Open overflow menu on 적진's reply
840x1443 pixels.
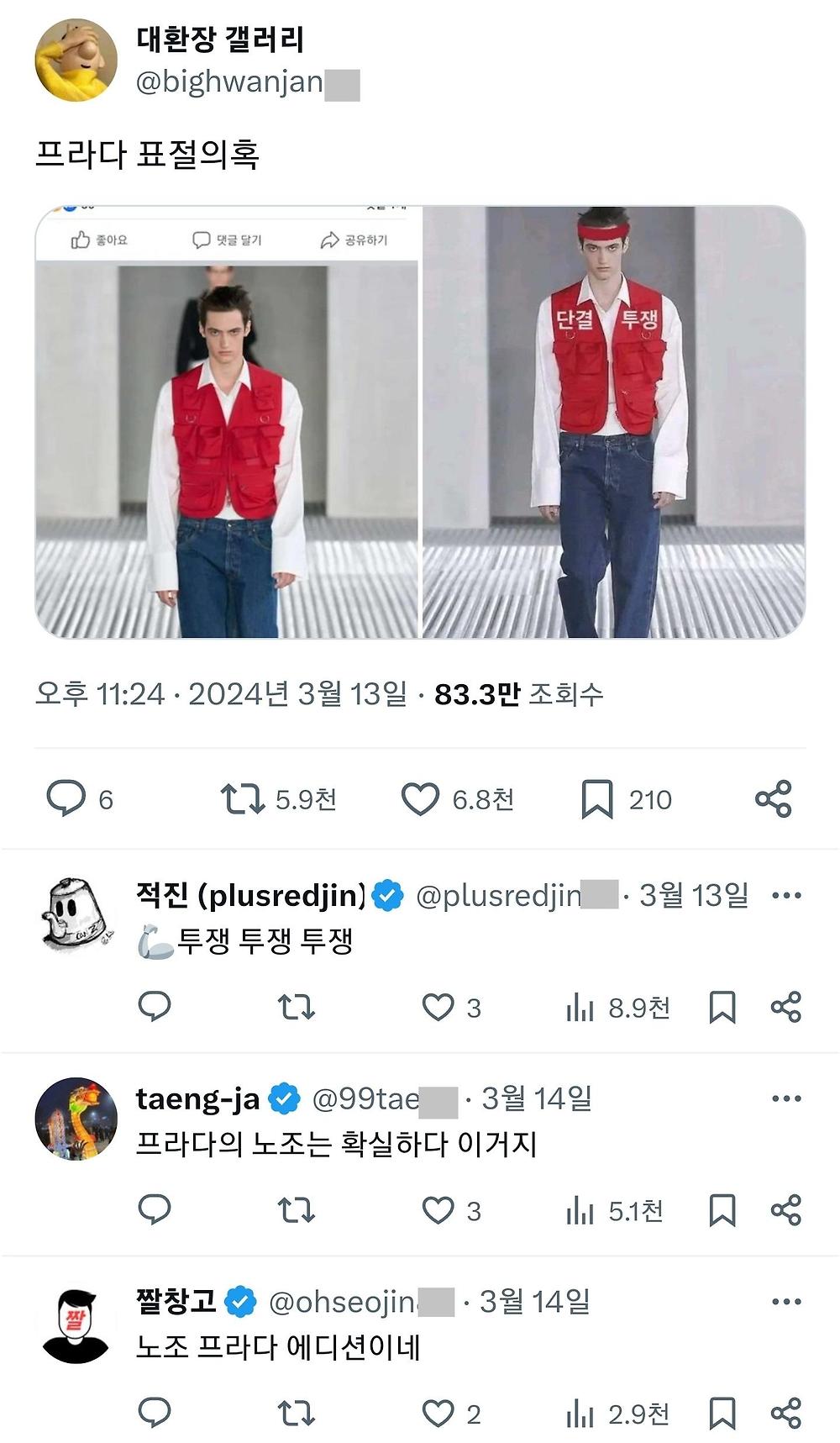785,896
